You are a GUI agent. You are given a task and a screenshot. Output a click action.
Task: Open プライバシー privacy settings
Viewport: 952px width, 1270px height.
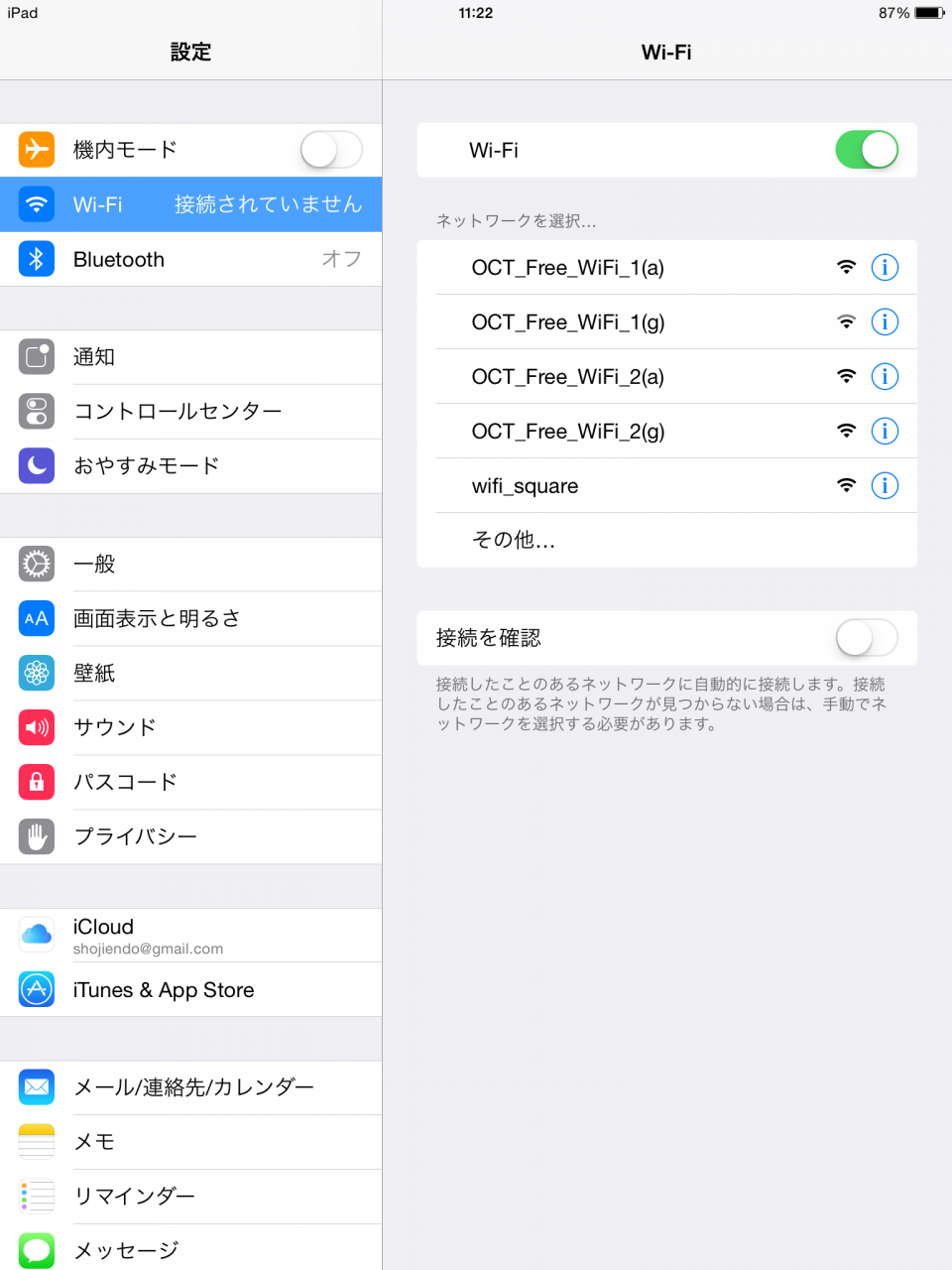pyautogui.click(x=190, y=836)
